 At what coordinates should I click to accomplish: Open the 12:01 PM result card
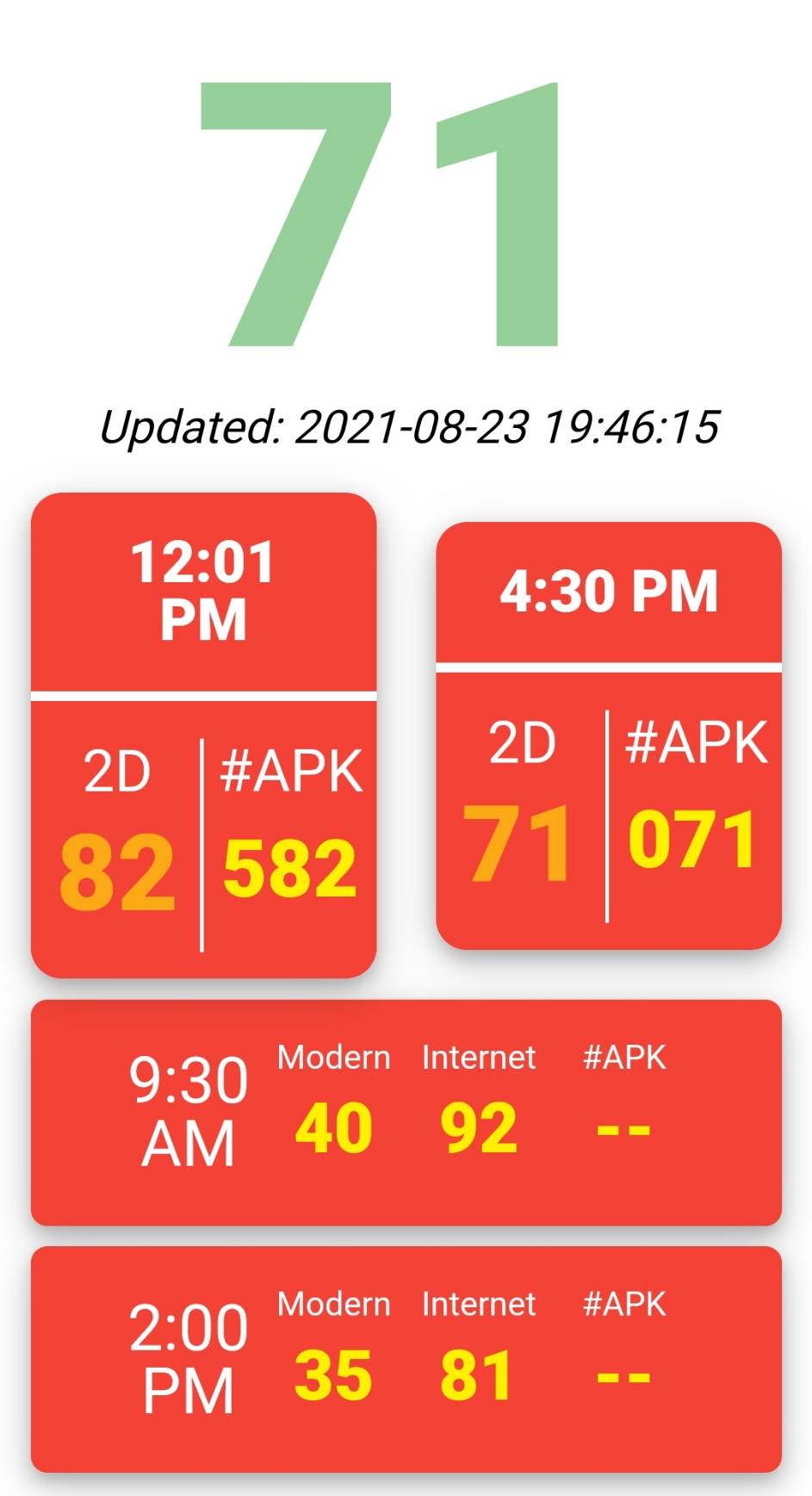203,735
